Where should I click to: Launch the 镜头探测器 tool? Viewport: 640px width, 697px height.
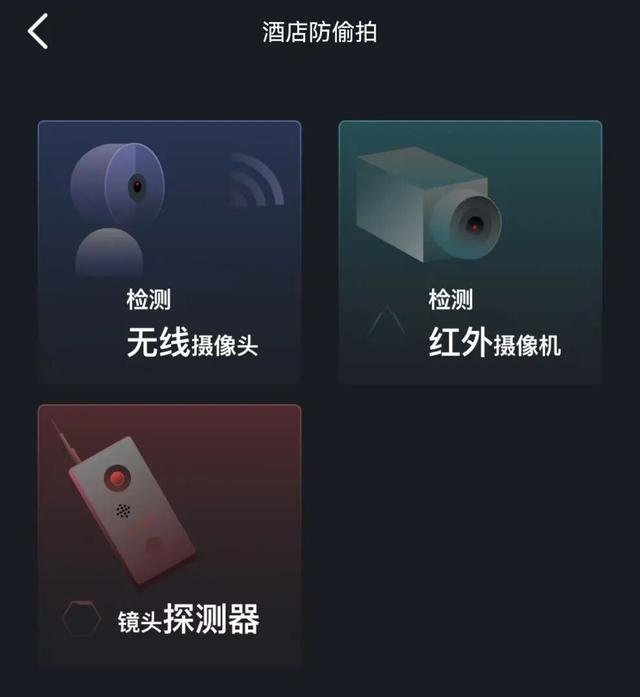tap(169, 535)
